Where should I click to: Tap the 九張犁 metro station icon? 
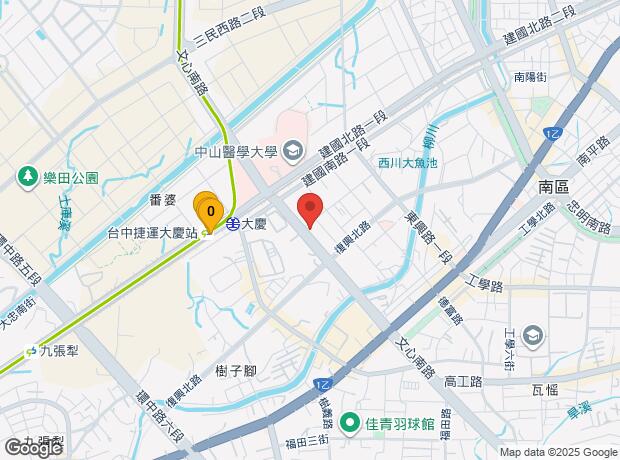coord(30,351)
